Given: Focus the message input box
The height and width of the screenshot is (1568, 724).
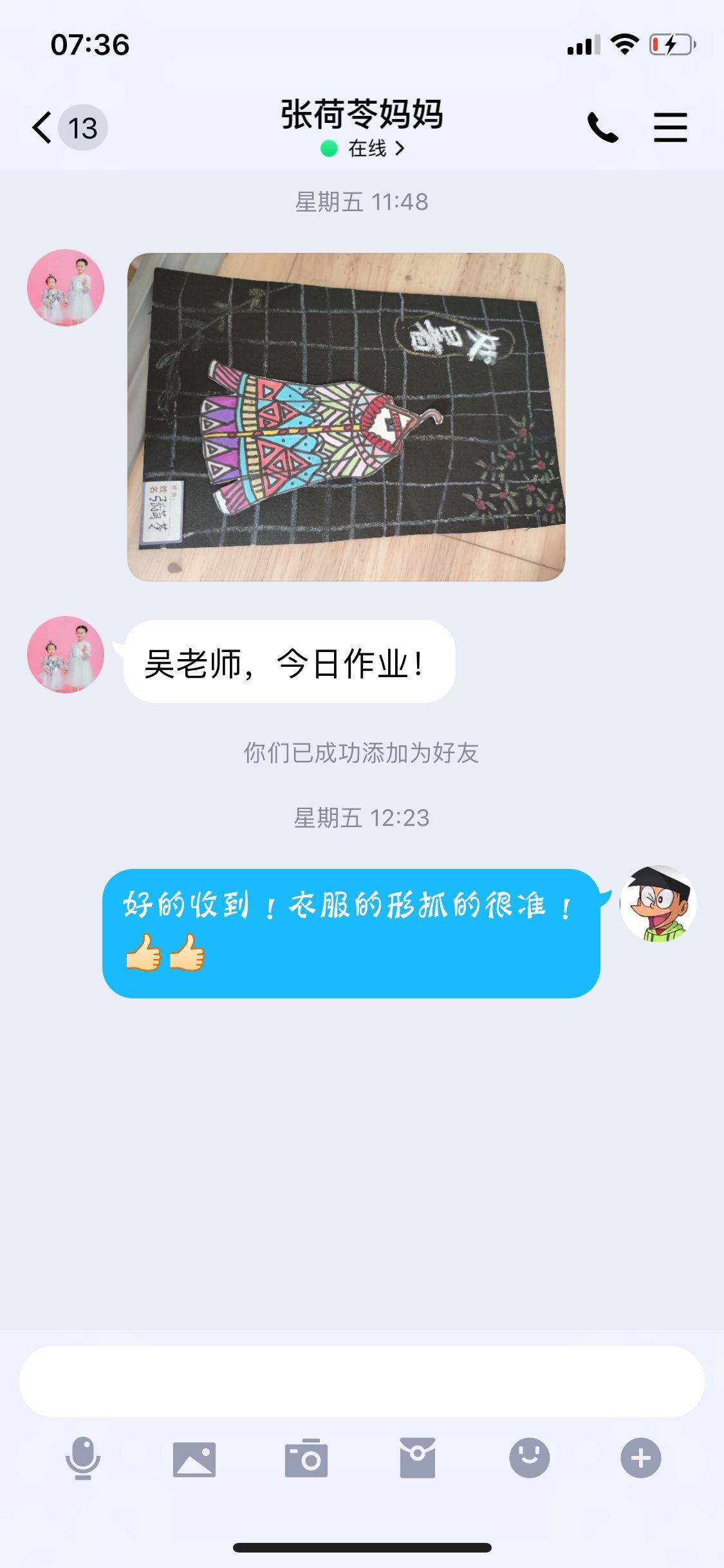Looking at the screenshot, I should (362, 1381).
